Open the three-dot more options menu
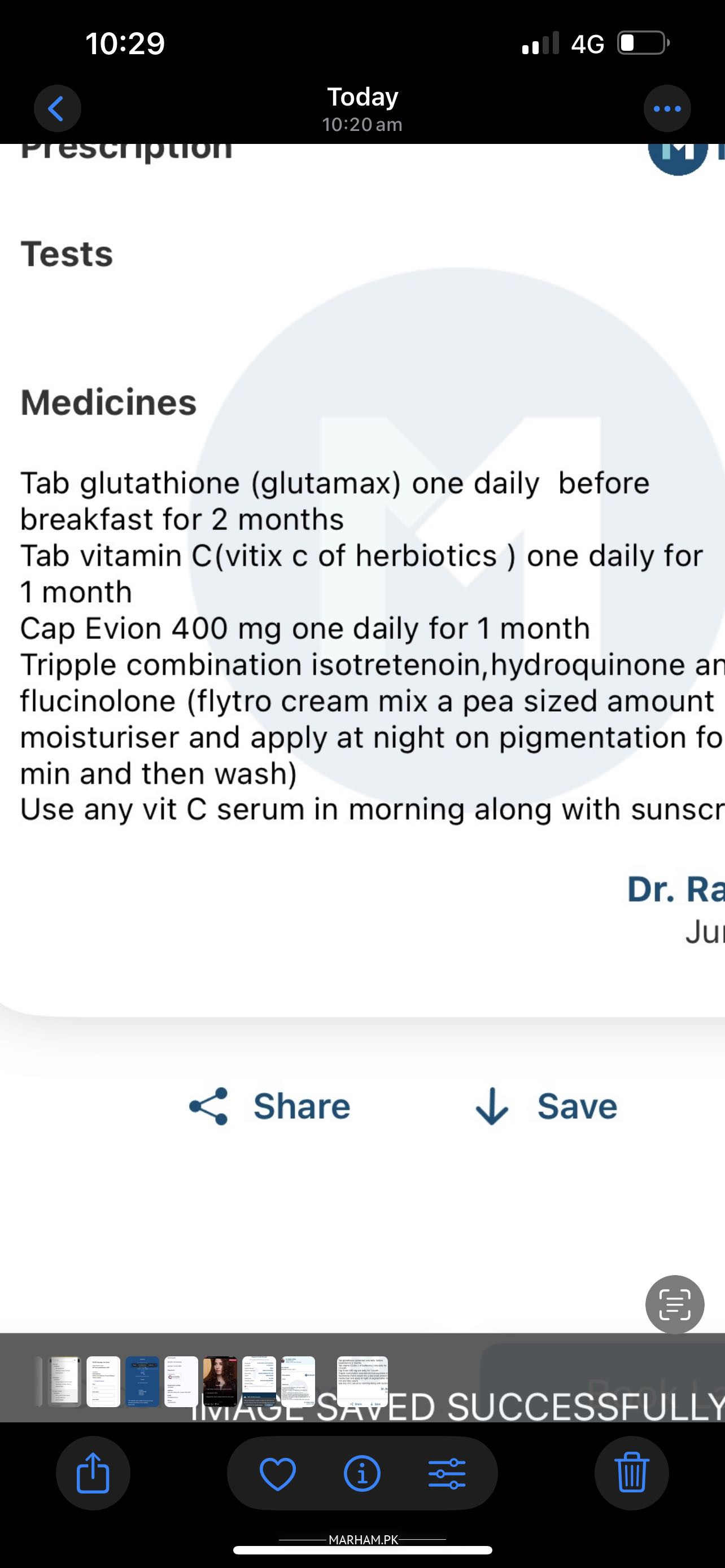 click(667, 109)
